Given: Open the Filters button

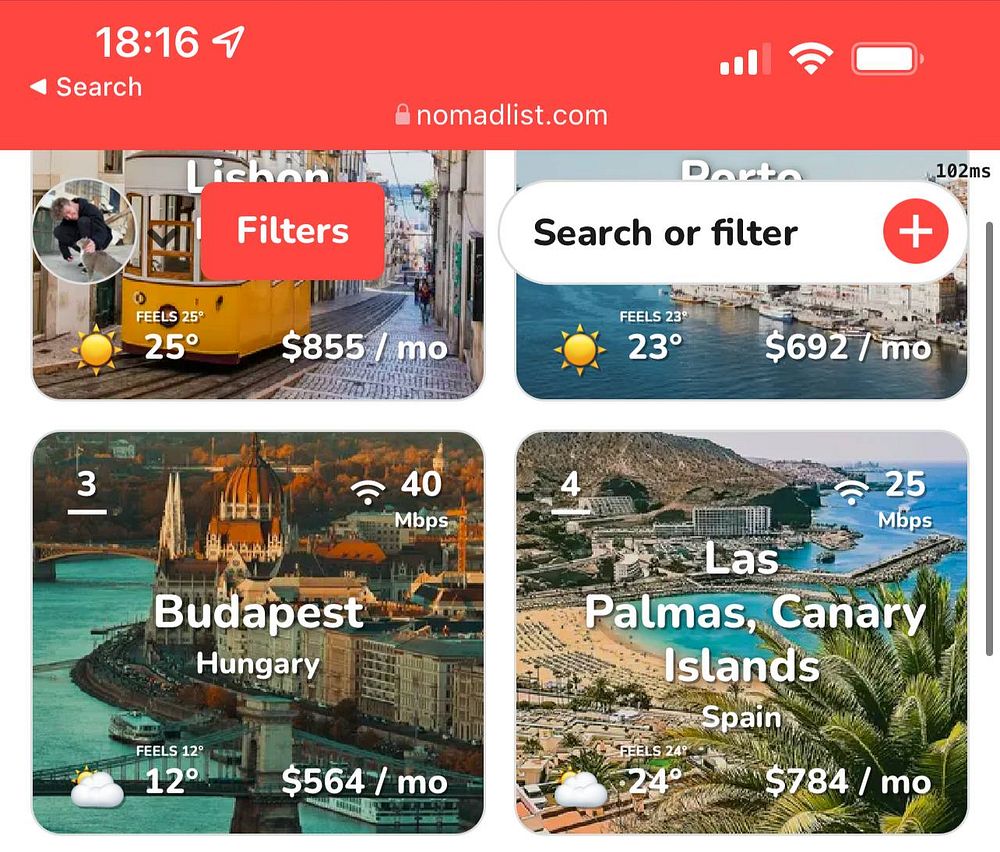Looking at the screenshot, I should click(x=292, y=231).
